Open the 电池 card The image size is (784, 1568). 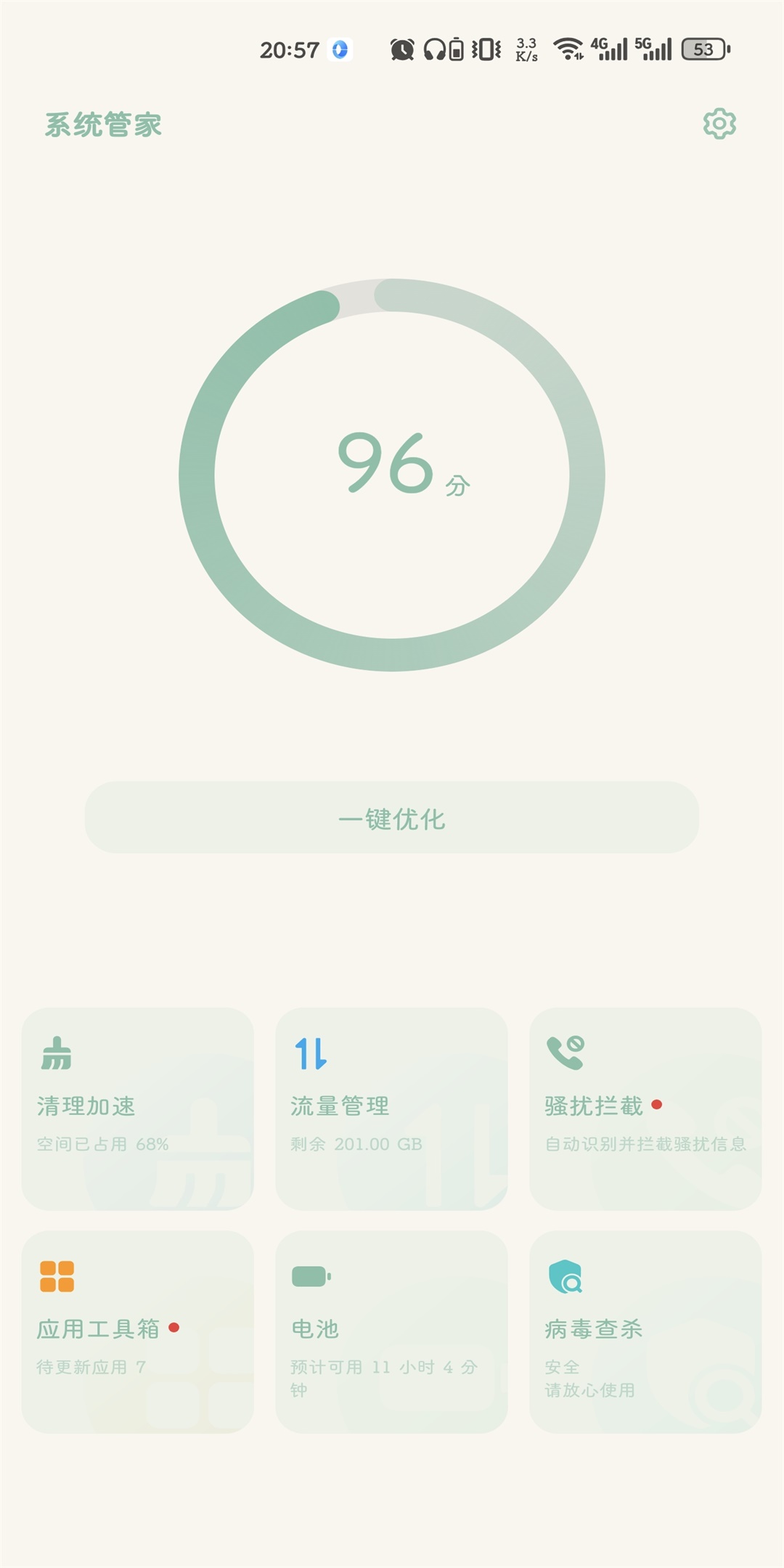392,1331
